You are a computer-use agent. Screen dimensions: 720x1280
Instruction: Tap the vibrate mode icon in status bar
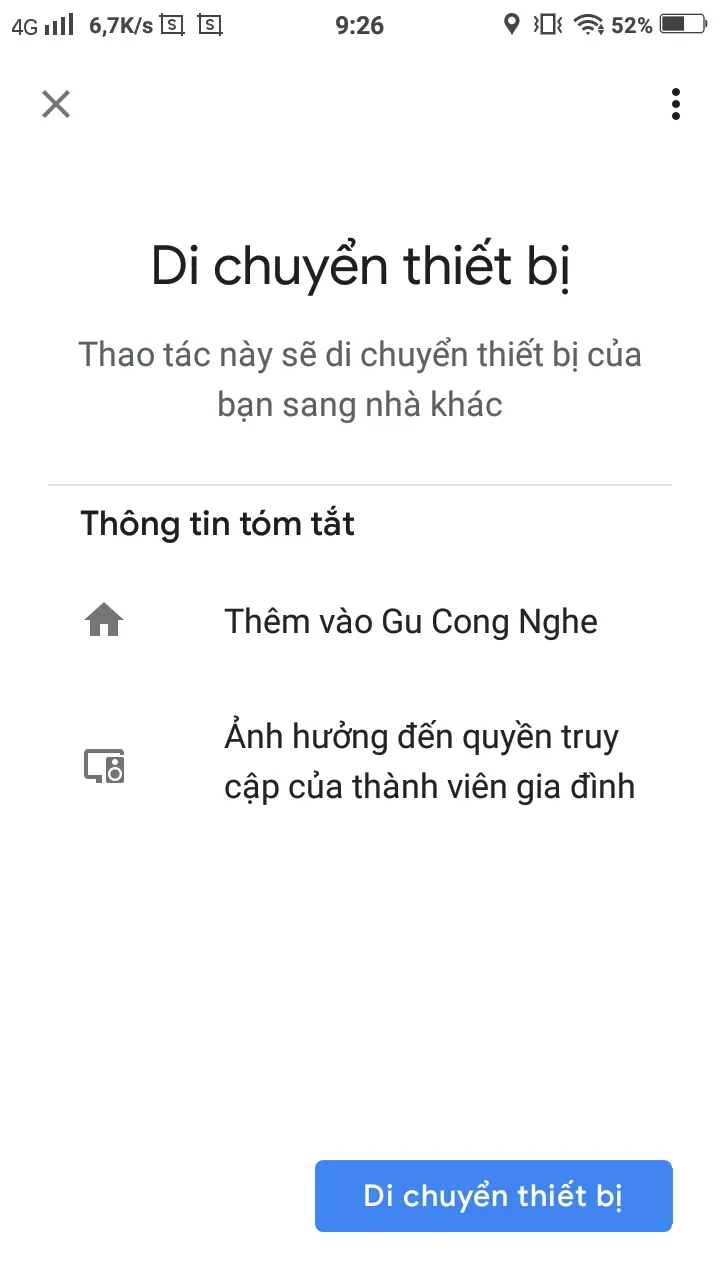(x=549, y=25)
